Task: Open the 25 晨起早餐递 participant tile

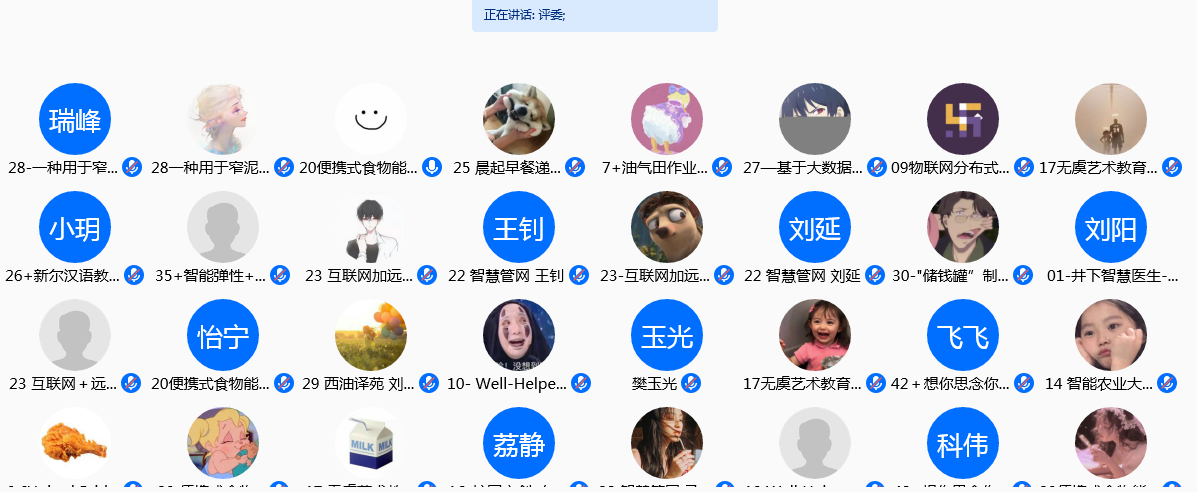Action: click(x=519, y=119)
